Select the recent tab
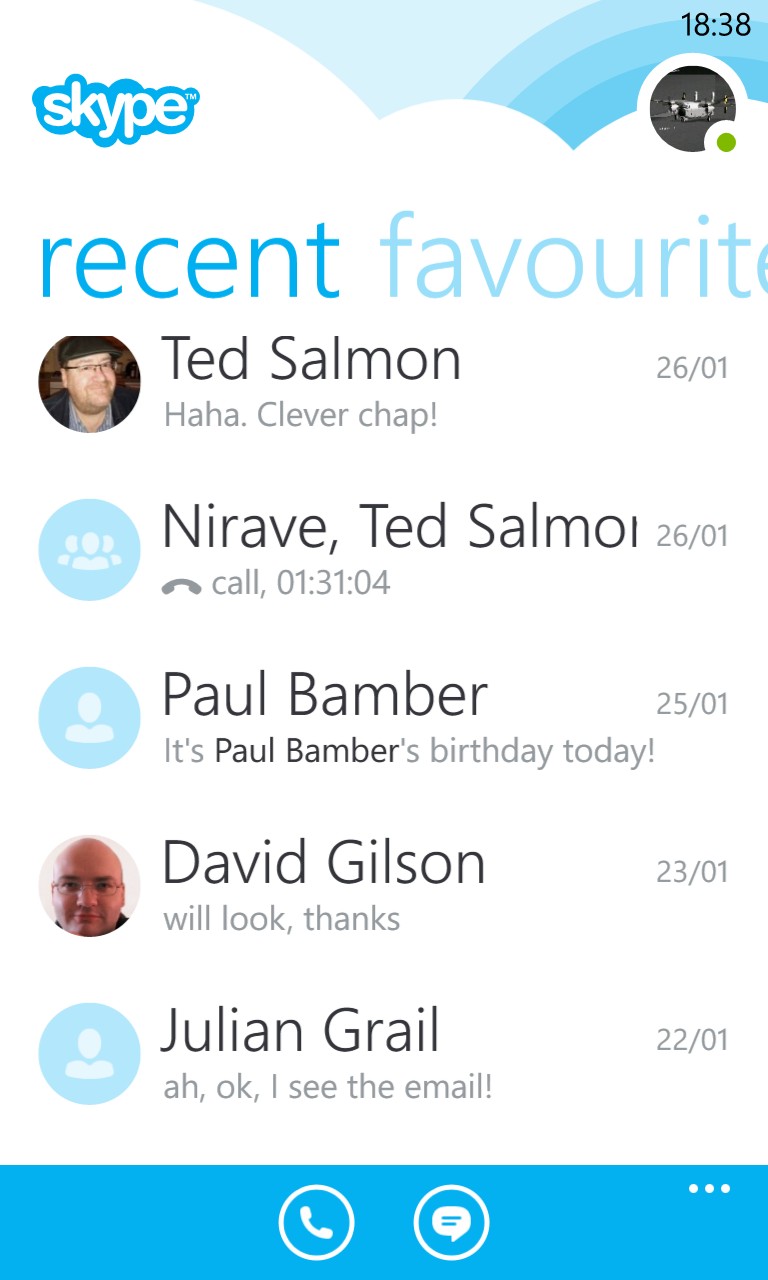This screenshot has width=768, height=1280. pyautogui.click(x=190, y=261)
